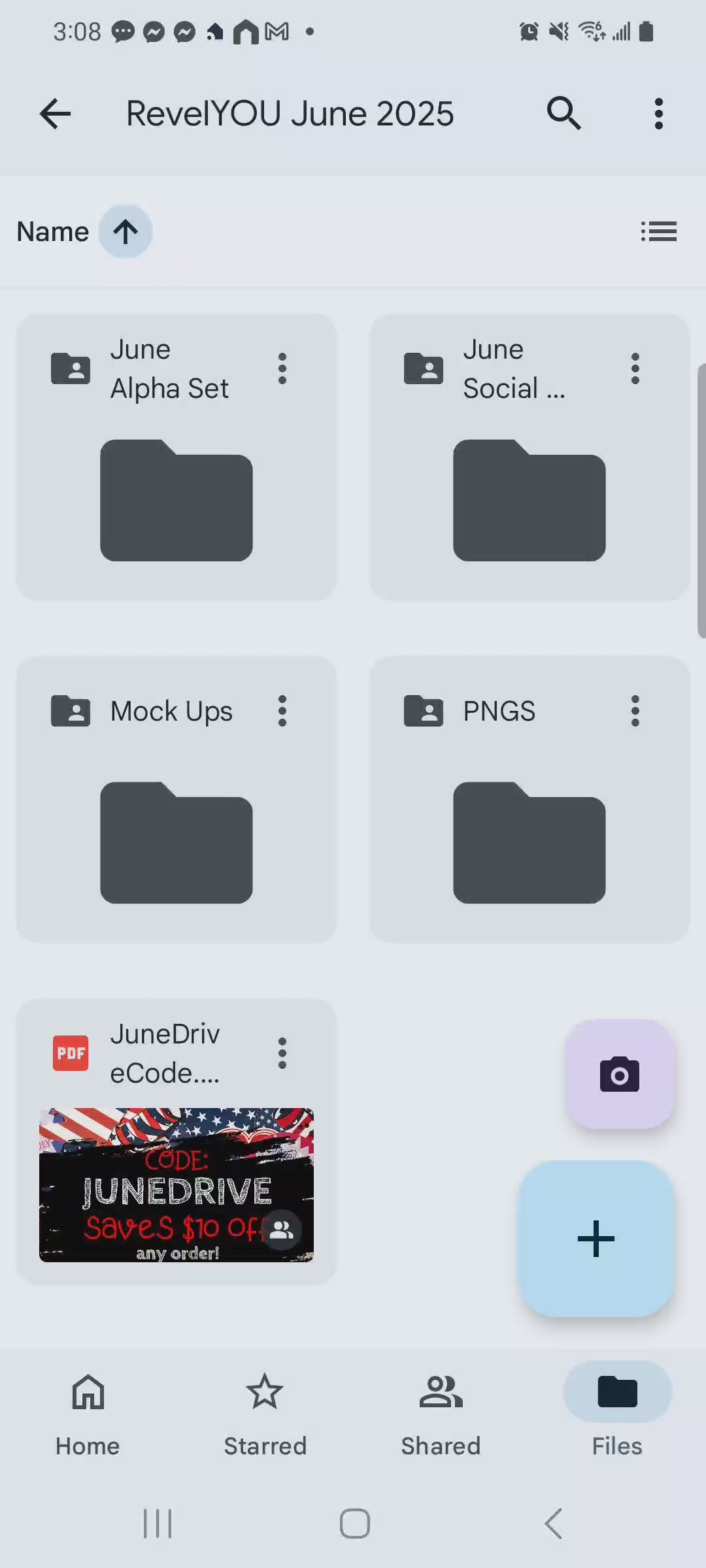Switch to the Starred tab
The height and width of the screenshot is (1568, 706).
pyautogui.click(x=265, y=1411)
